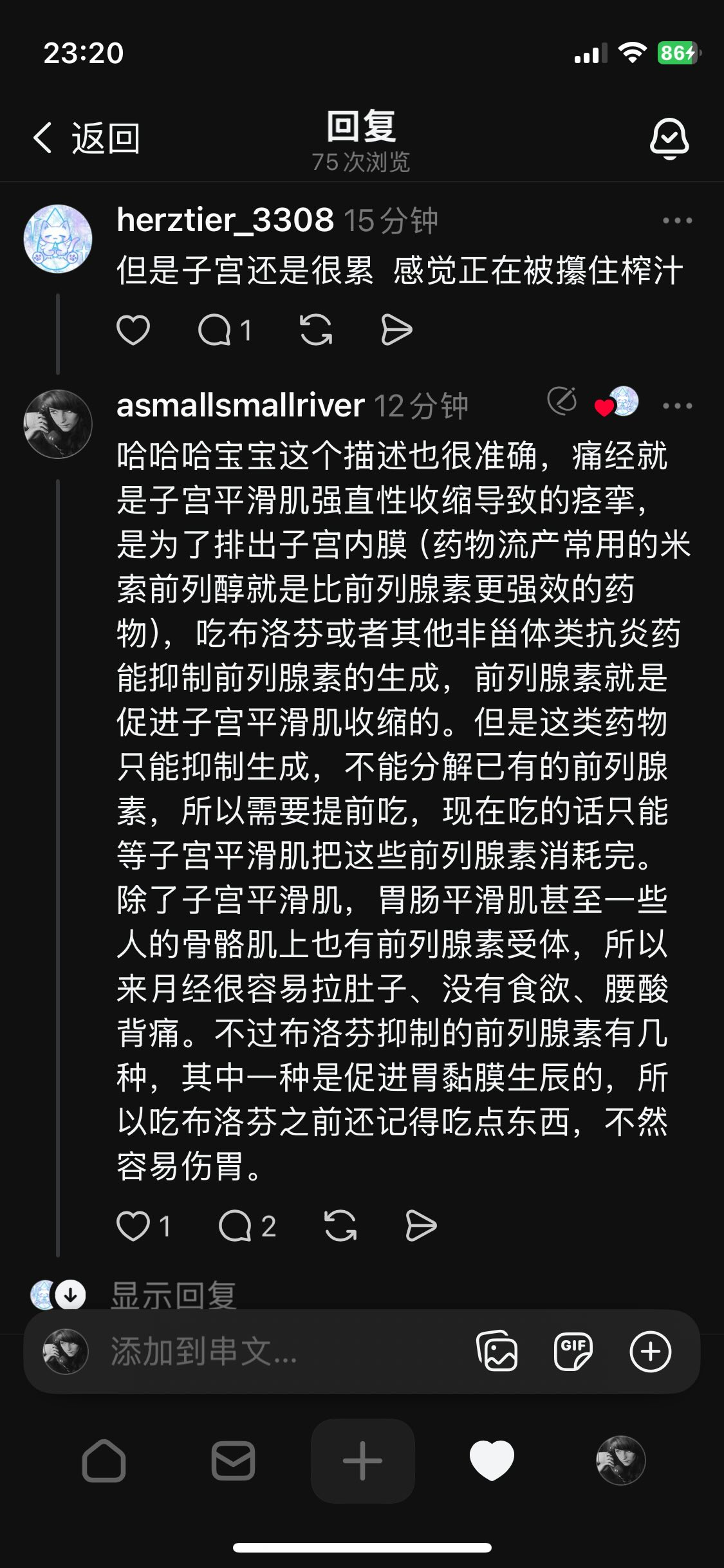This screenshot has width=724, height=1568.
Task: Open overflow menu on herztier_3308's post
Action: pos(677,221)
